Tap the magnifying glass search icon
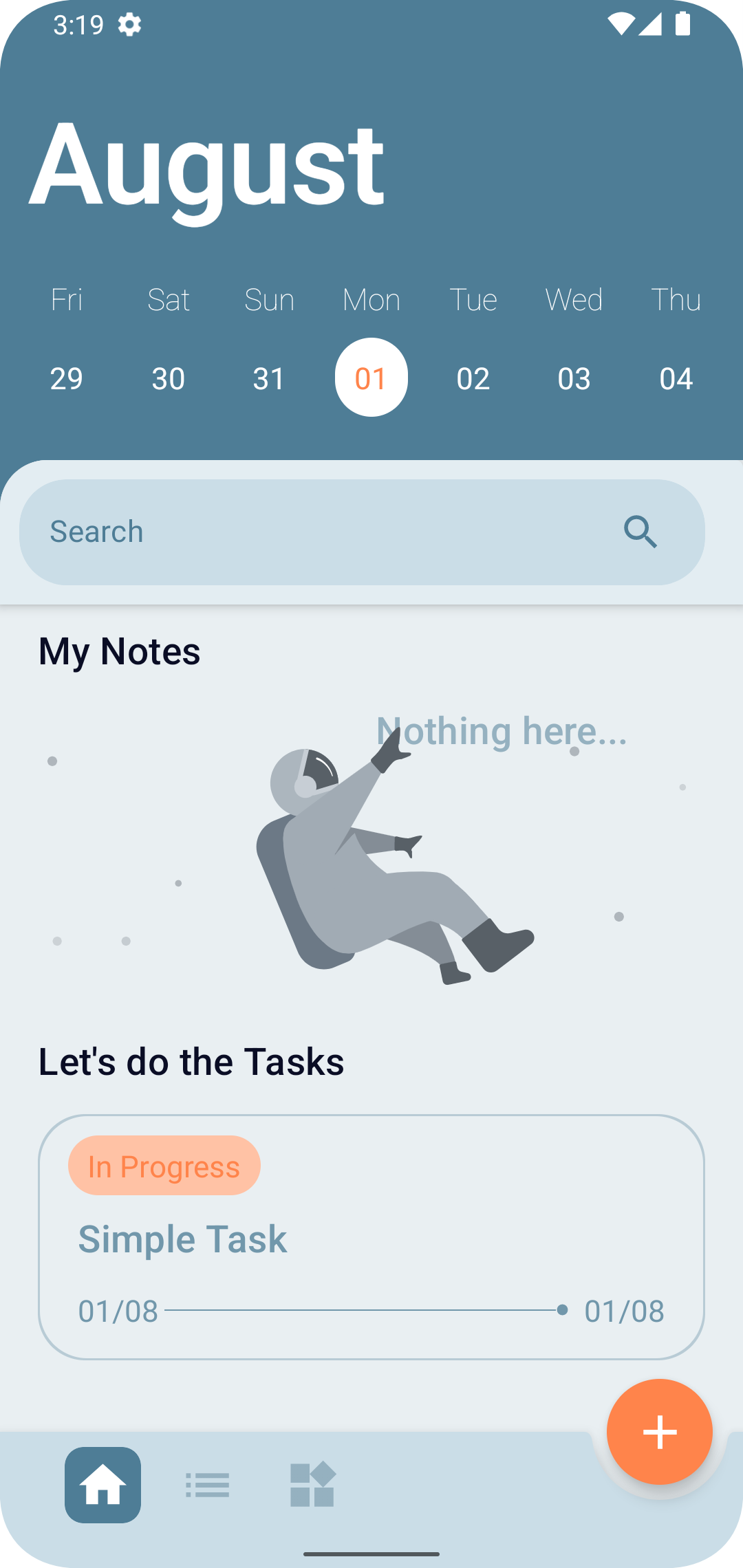The width and height of the screenshot is (743, 1568). (x=640, y=532)
